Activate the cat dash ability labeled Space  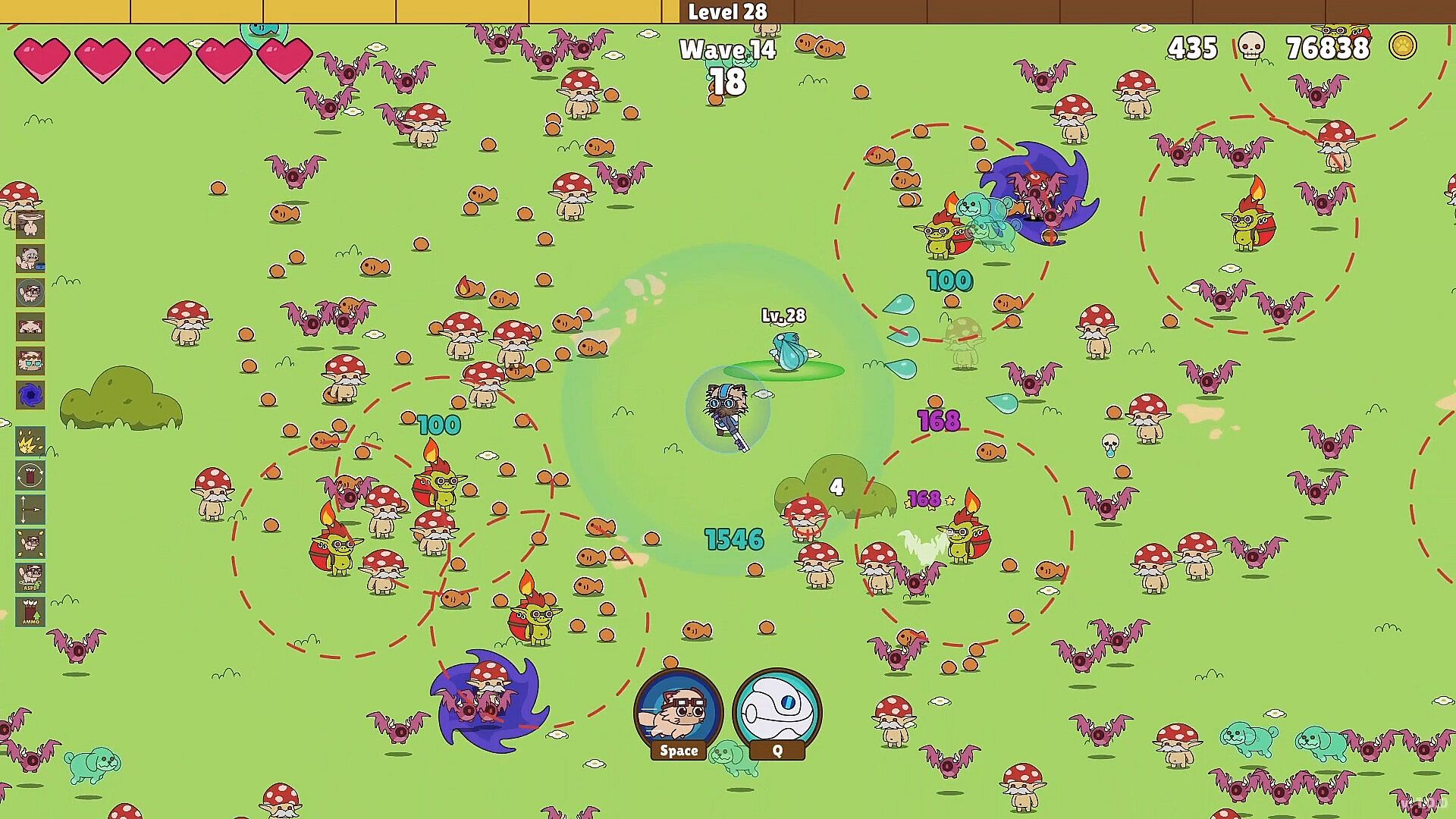click(678, 711)
